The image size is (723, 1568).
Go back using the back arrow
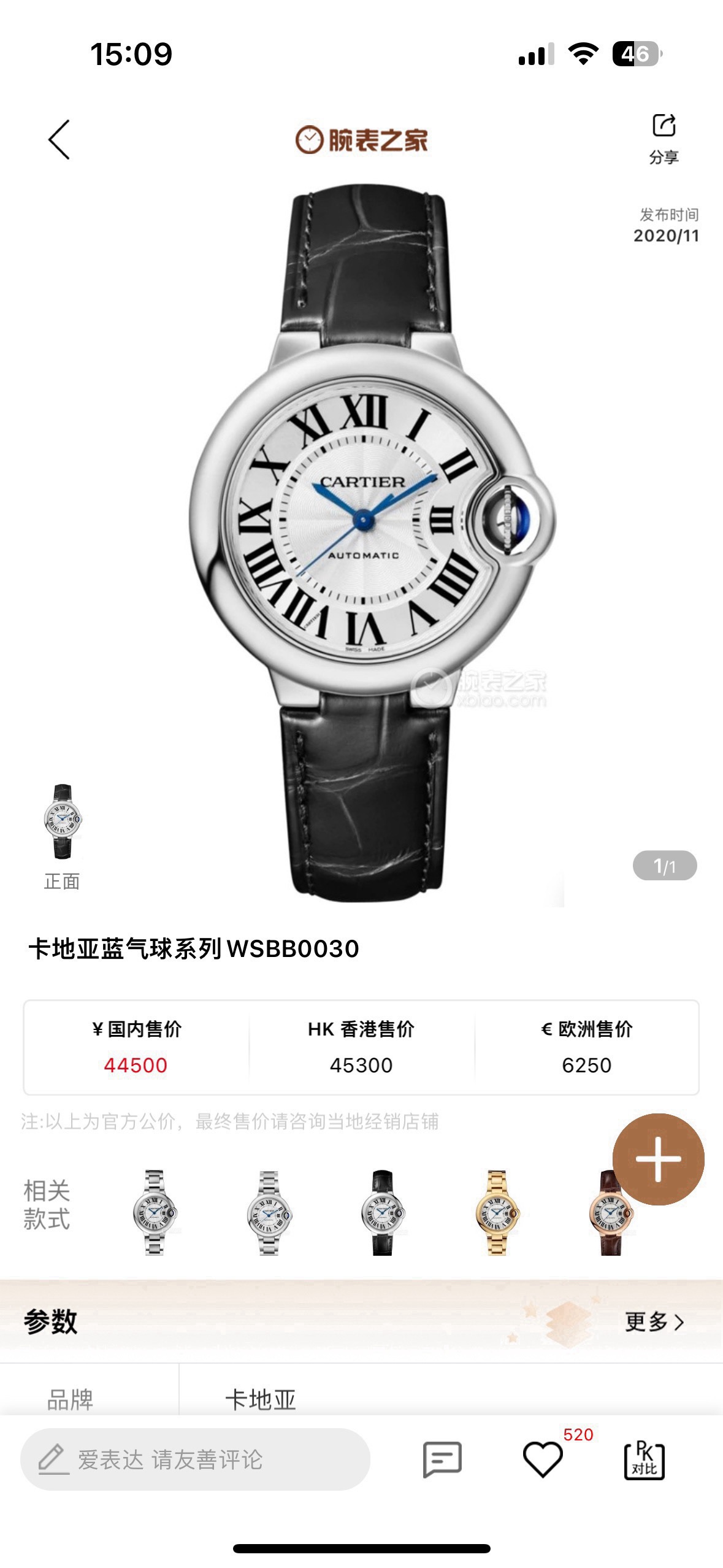[x=59, y=140]
